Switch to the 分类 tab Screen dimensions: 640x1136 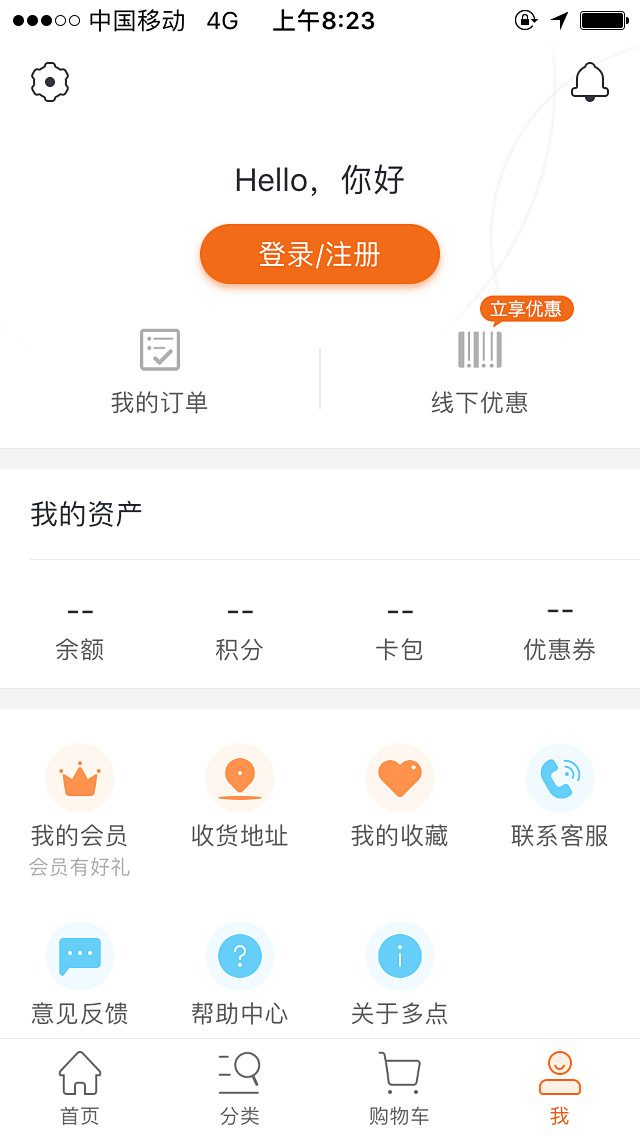click(240, 1088)
